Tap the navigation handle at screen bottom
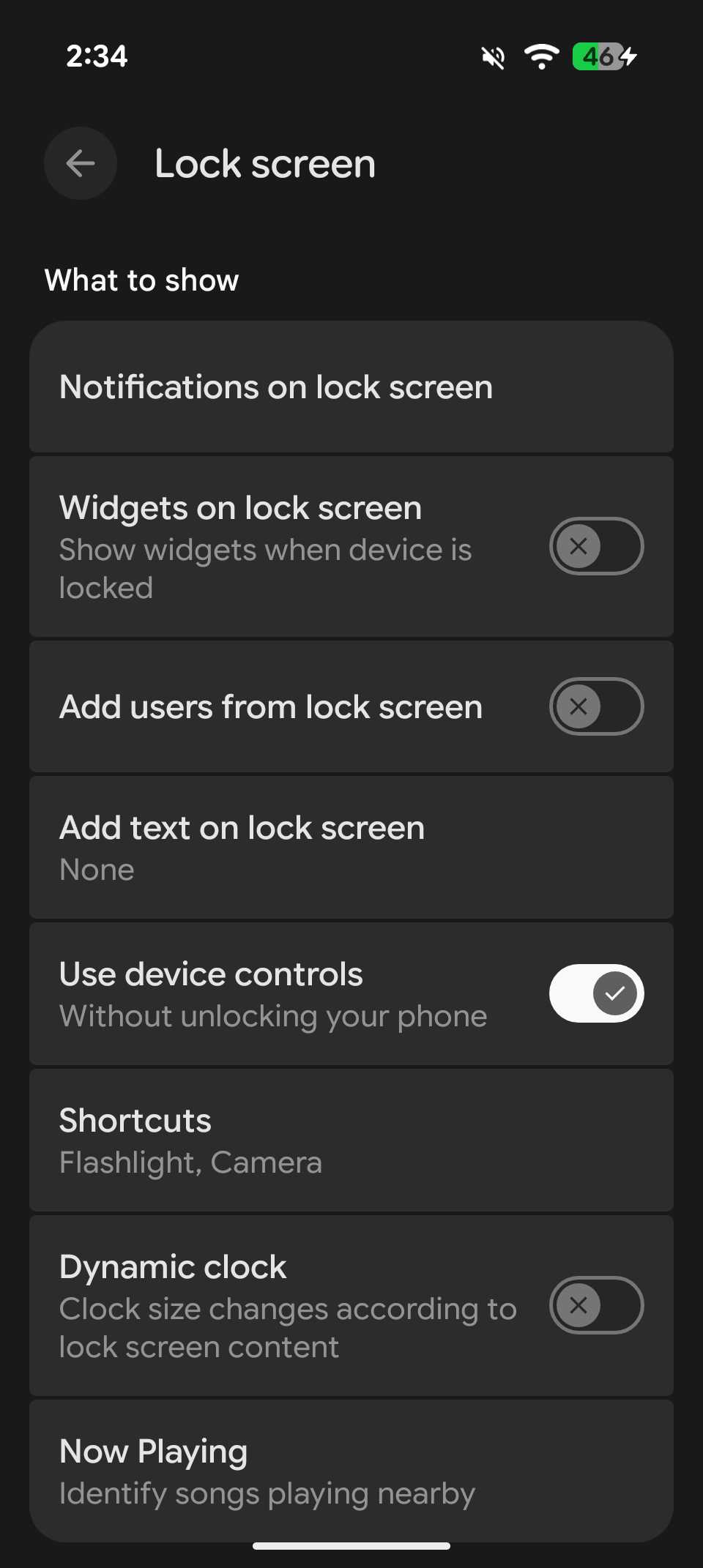 351,1547
